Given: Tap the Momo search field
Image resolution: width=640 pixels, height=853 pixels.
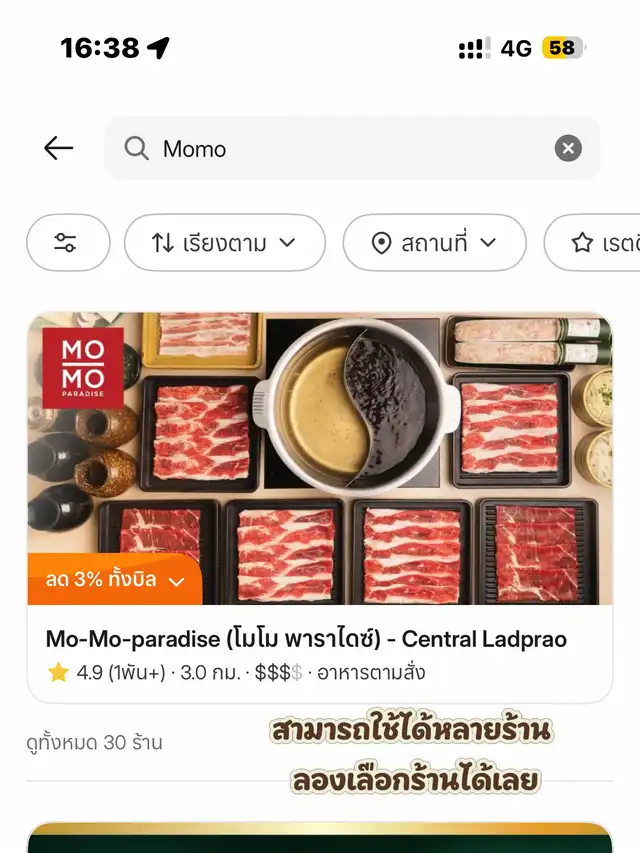Looking at the screenshot, I should 340,149.
